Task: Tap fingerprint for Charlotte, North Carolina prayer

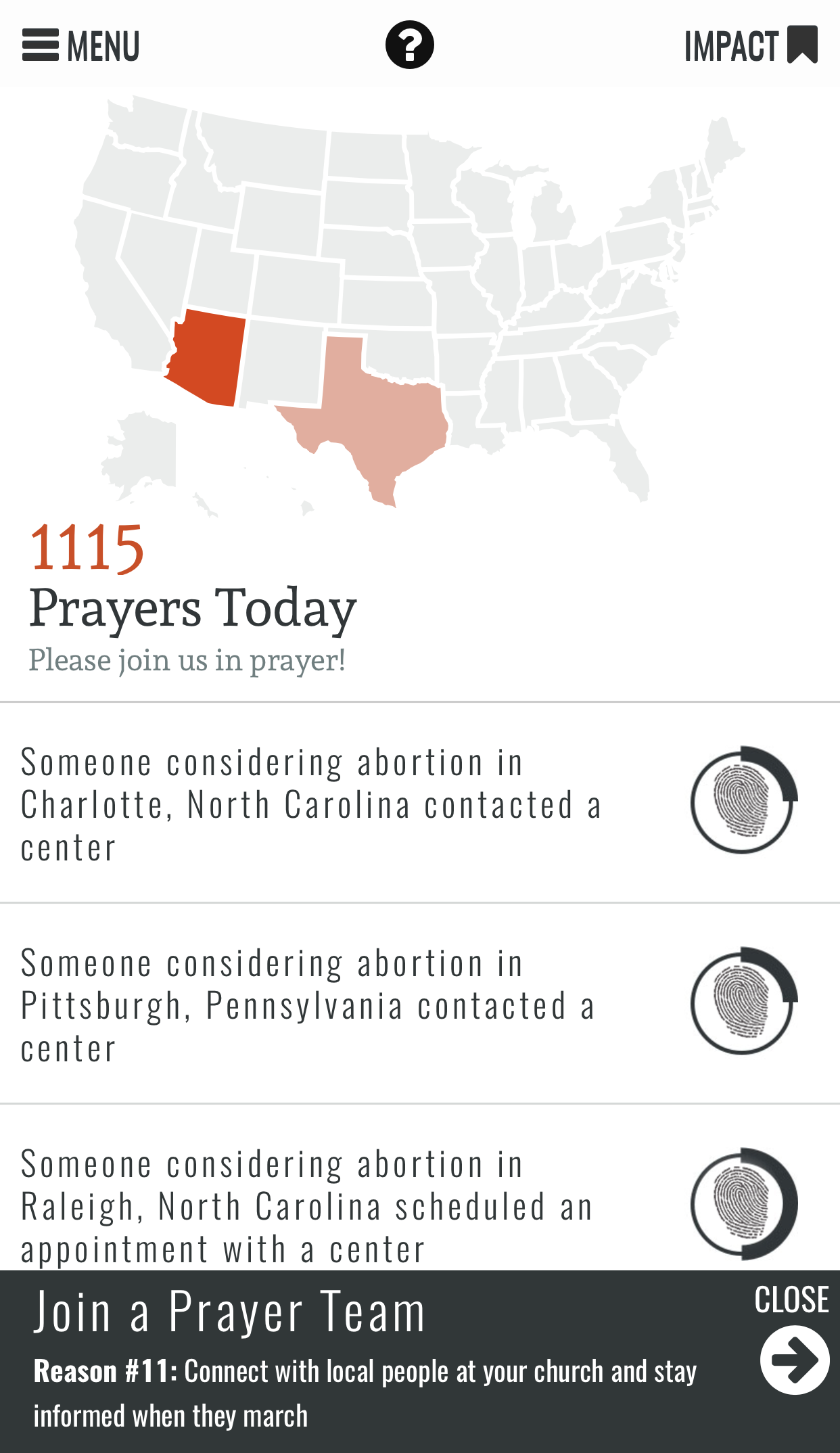Action: 743,801
